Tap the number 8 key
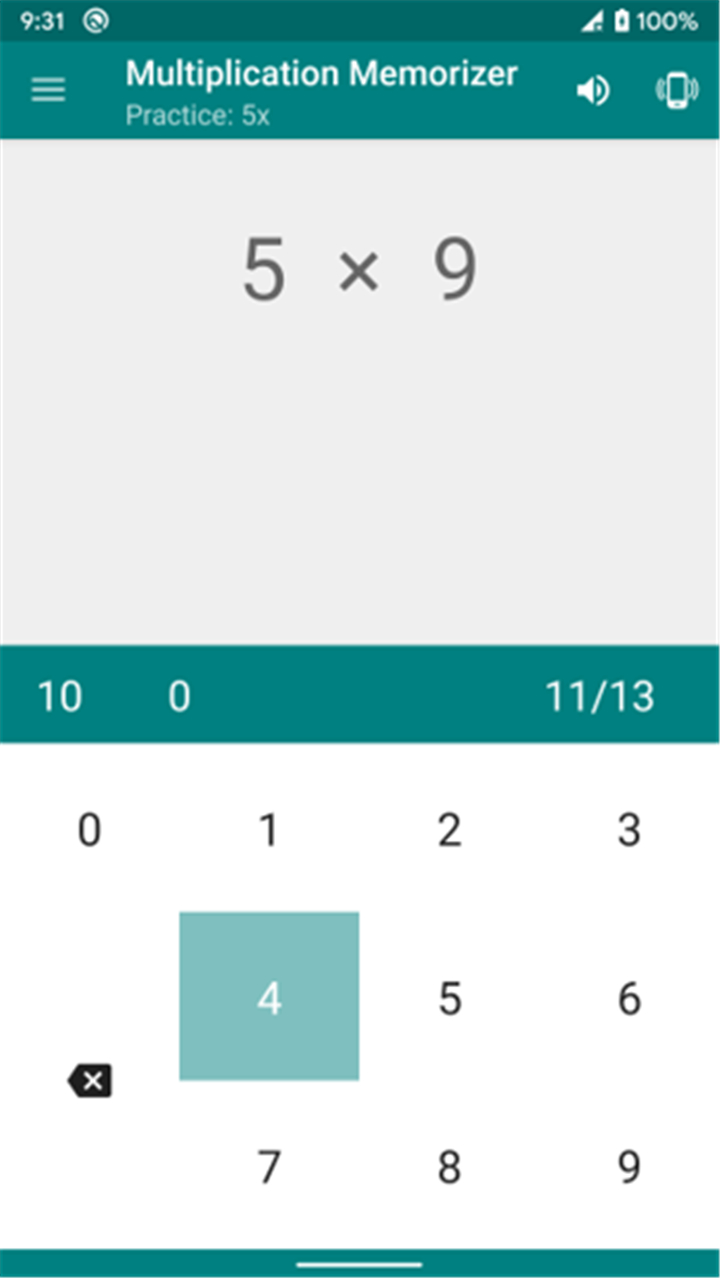The height and width of the screenshot is (1278, 720). click(449, 1166)
